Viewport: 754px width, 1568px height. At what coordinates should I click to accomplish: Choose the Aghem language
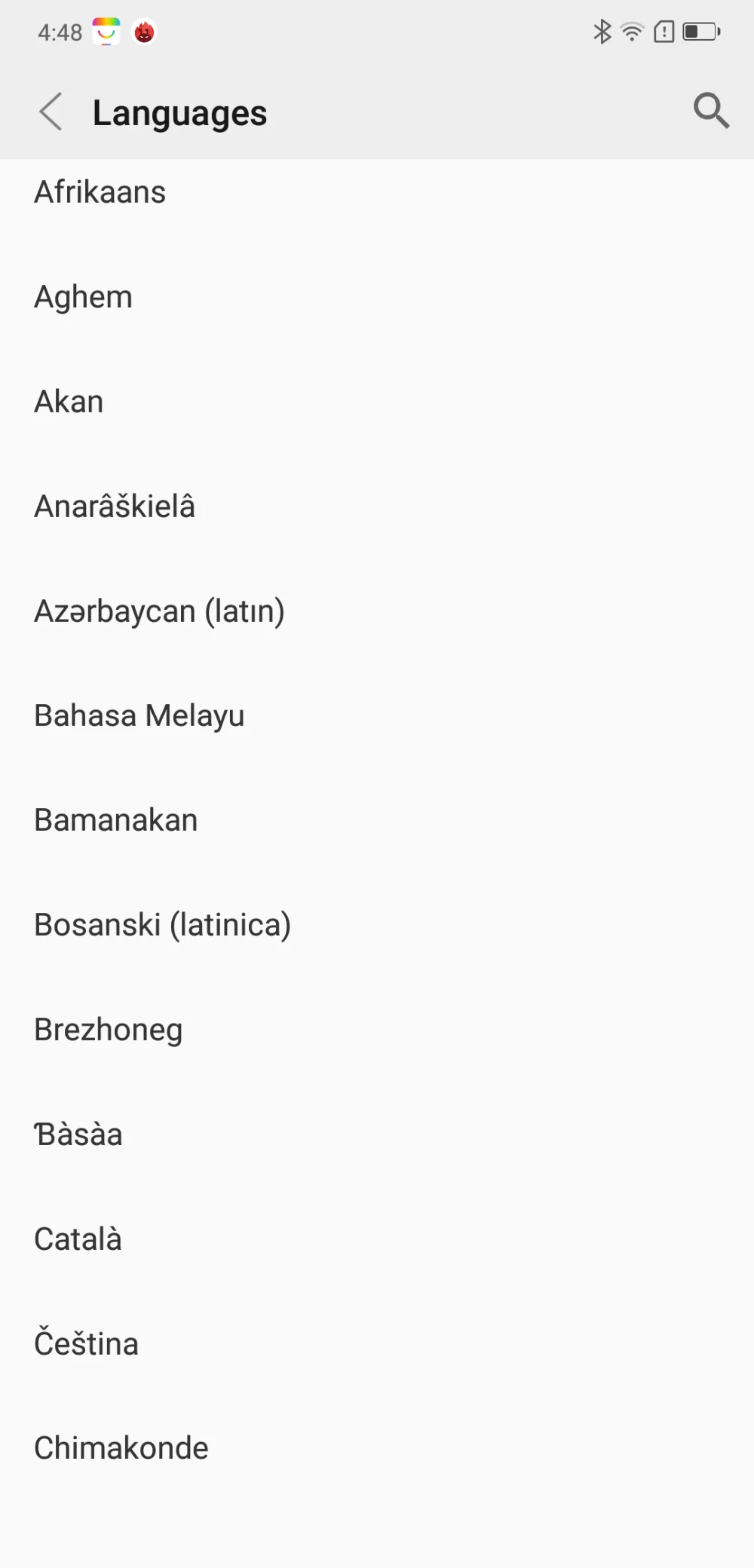coord(377,297)
